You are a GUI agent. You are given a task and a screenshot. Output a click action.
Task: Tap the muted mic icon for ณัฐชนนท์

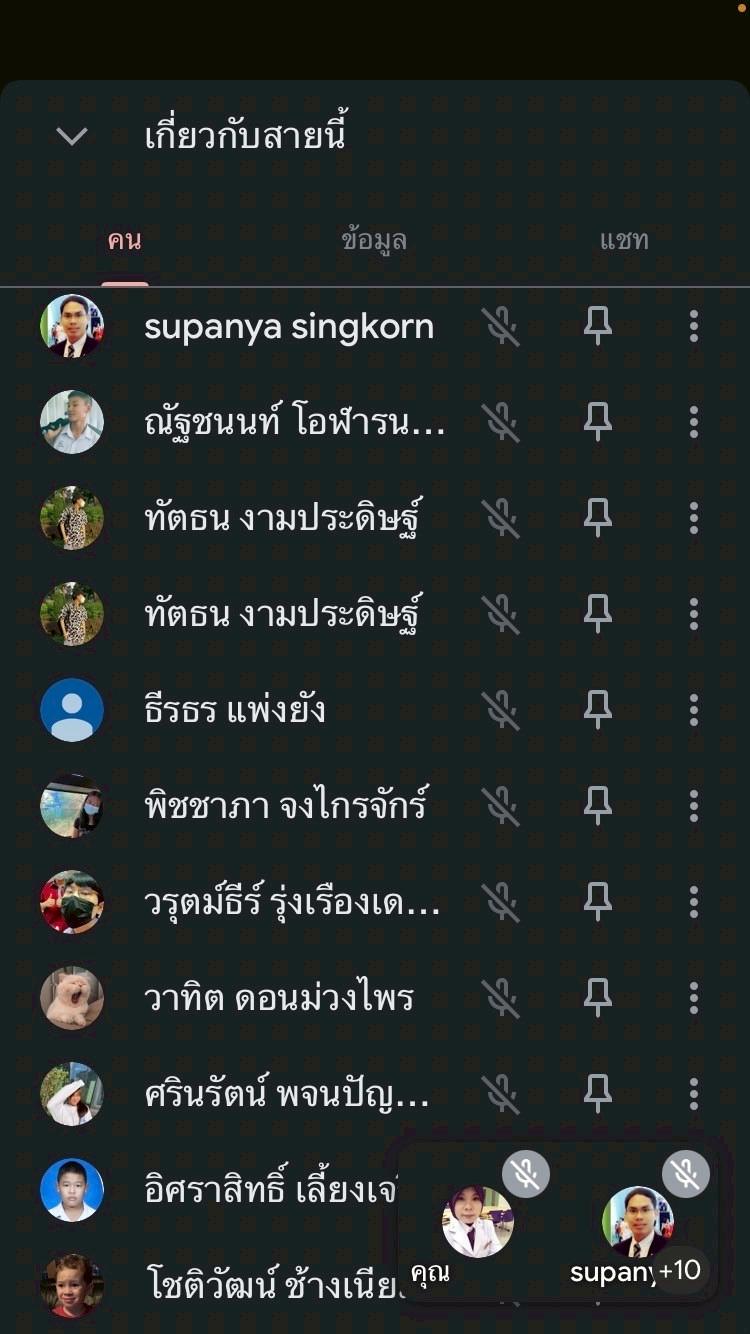point(501,422)
